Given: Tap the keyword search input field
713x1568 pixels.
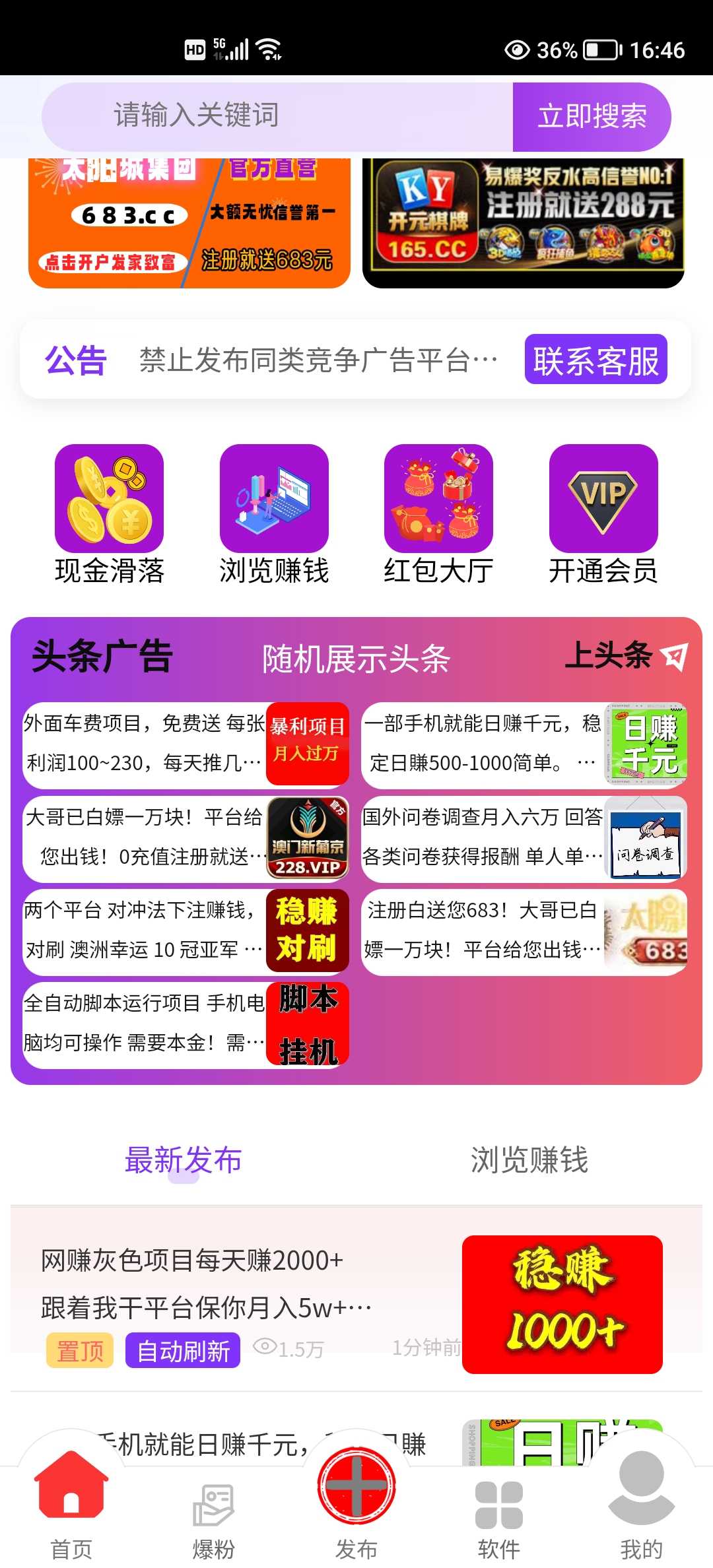Looking at the screenshot, I should tap(277, 117).
